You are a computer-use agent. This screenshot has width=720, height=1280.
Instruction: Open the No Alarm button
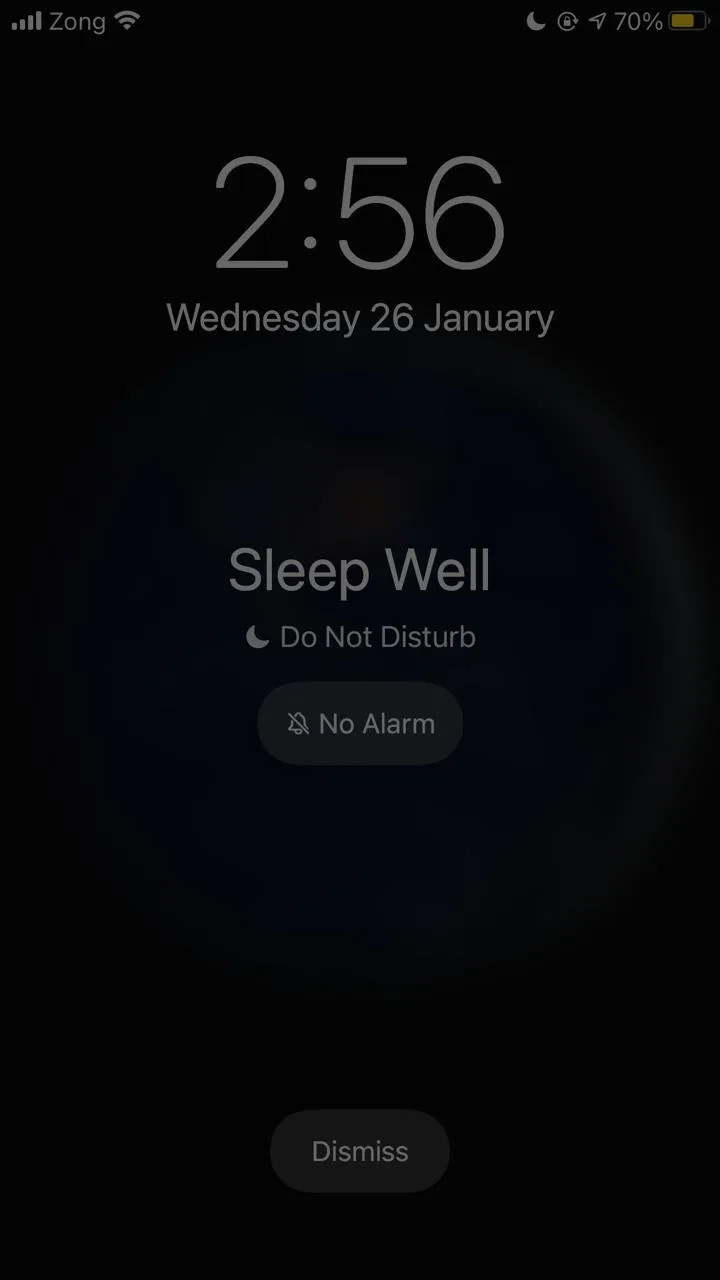360,724
